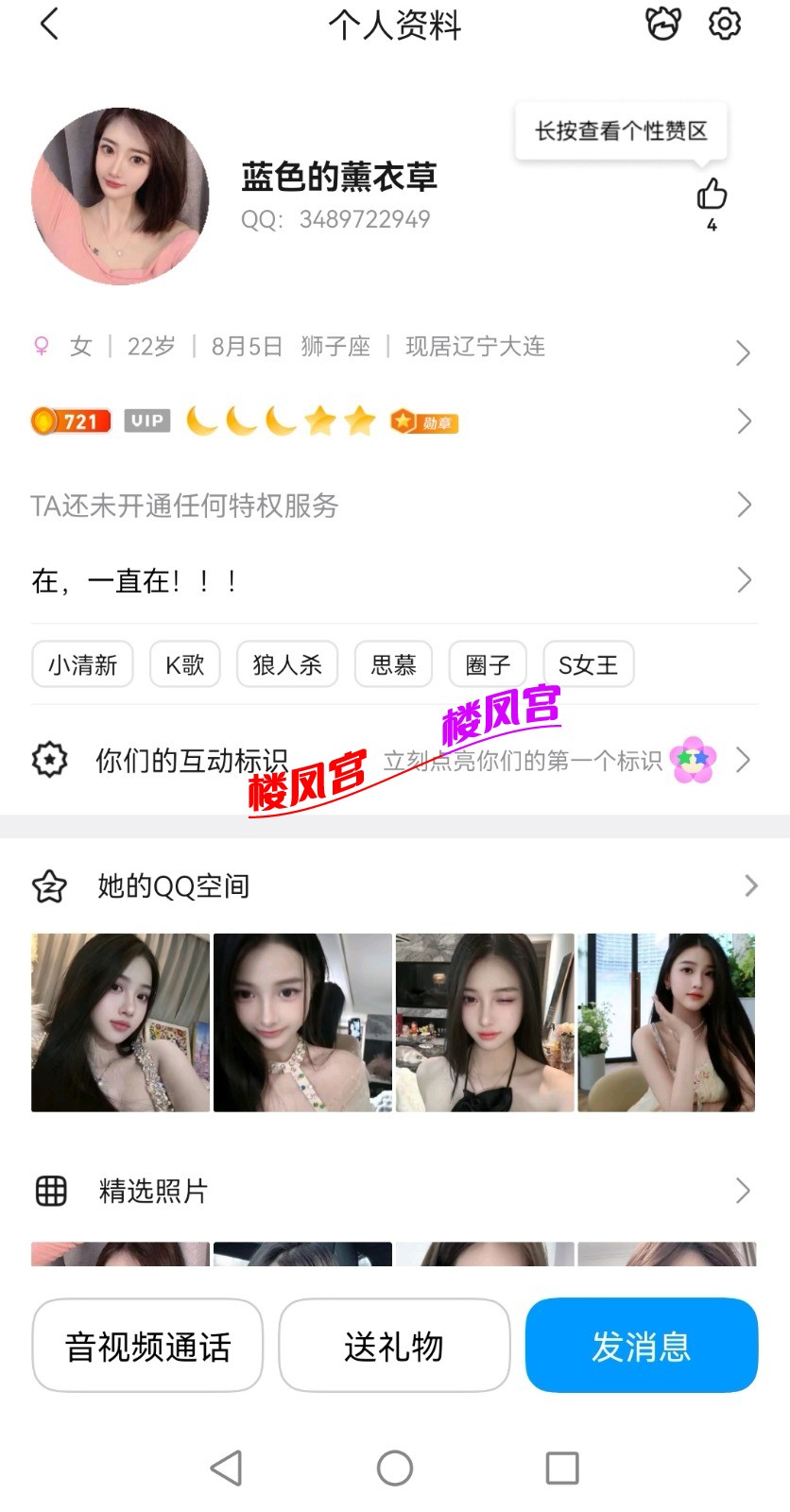The height and width of the screenshot is (1512, 790).
Task: Select the K歌 tag
Action: click(184, 664)
